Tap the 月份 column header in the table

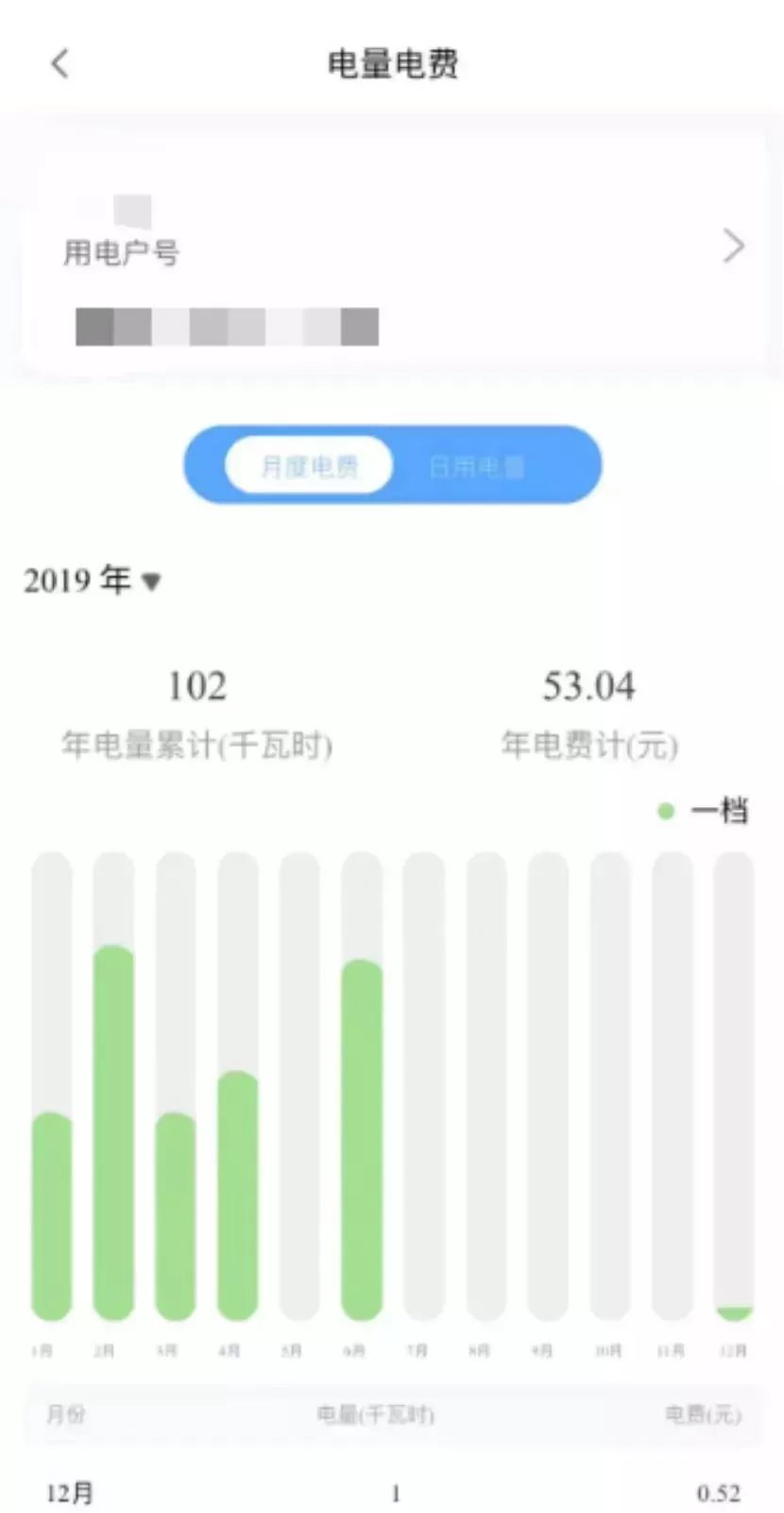[x=65, y=1415]
